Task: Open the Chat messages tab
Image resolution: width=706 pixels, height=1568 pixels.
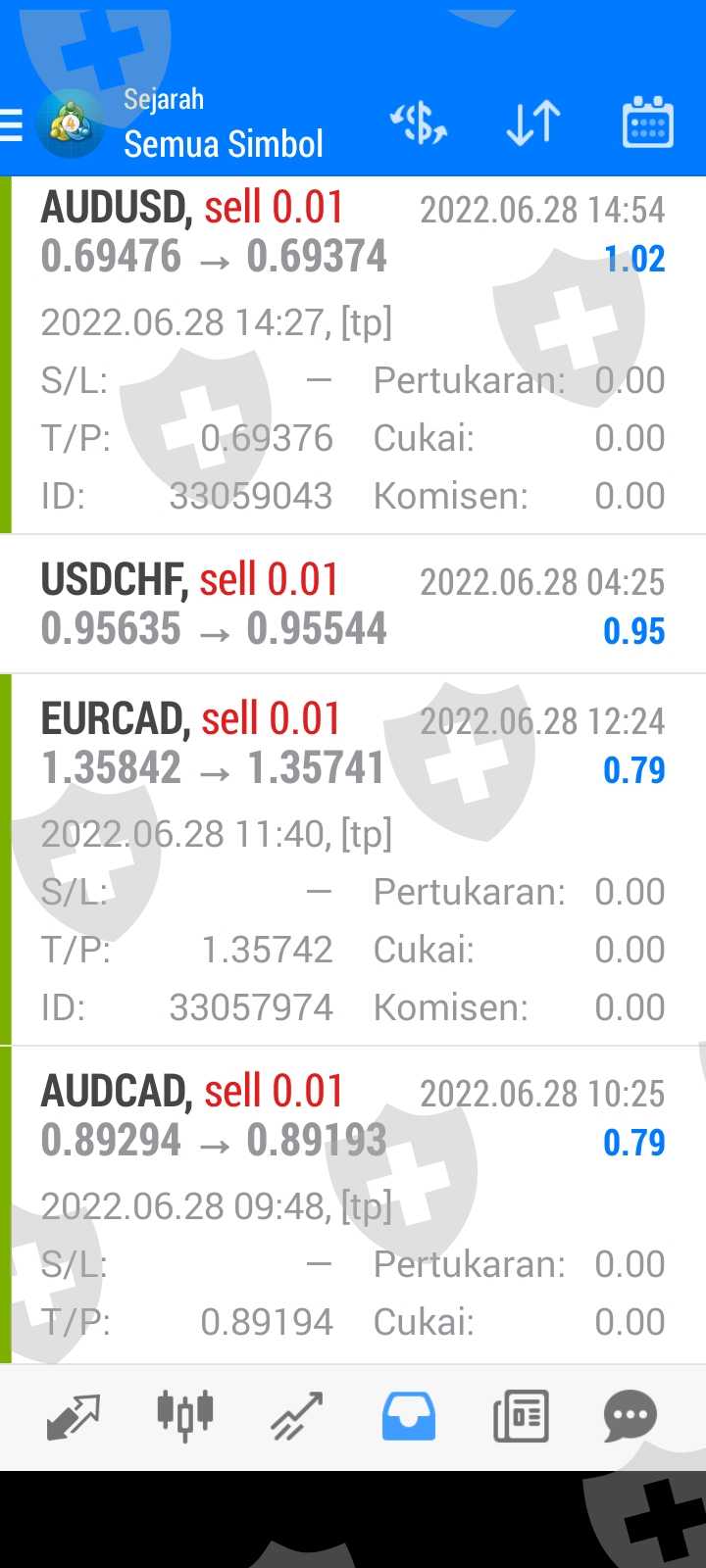Action: (x=630, y=1417)
